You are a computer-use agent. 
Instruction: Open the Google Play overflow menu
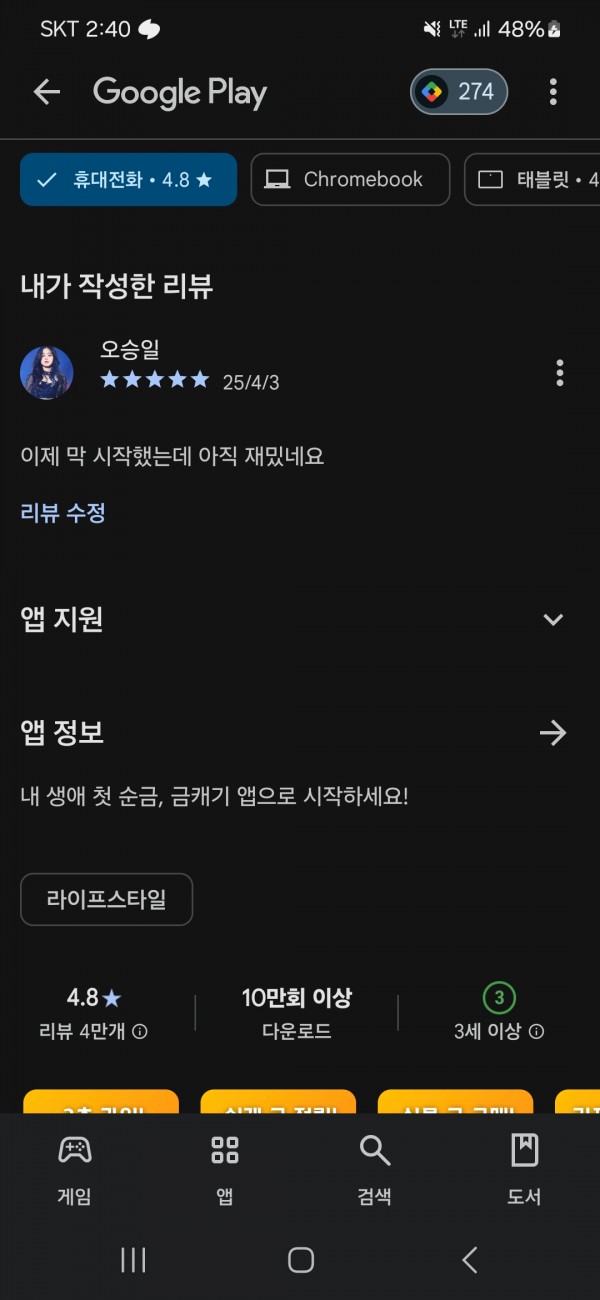tap(553, 93)
